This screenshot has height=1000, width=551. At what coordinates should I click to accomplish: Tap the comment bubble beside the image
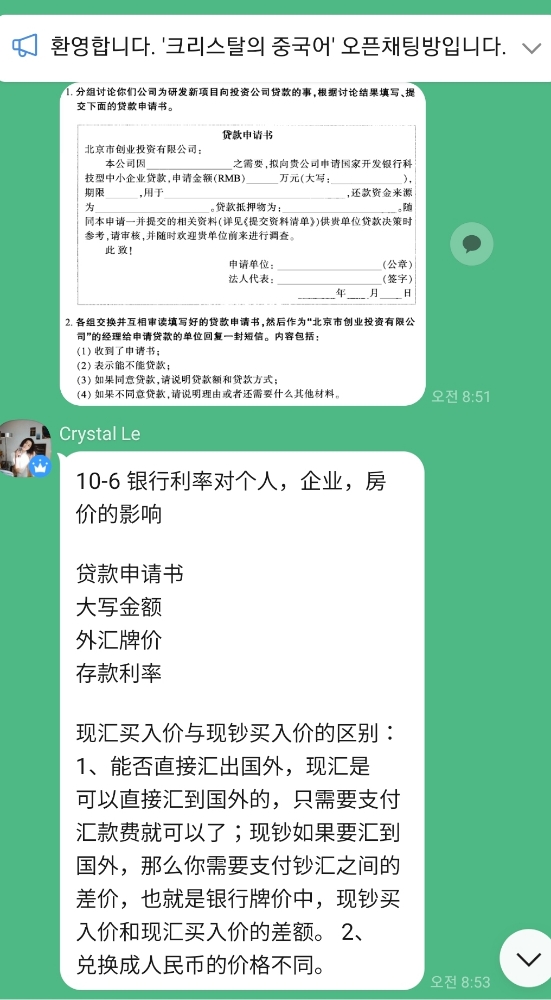coord(471,244)
